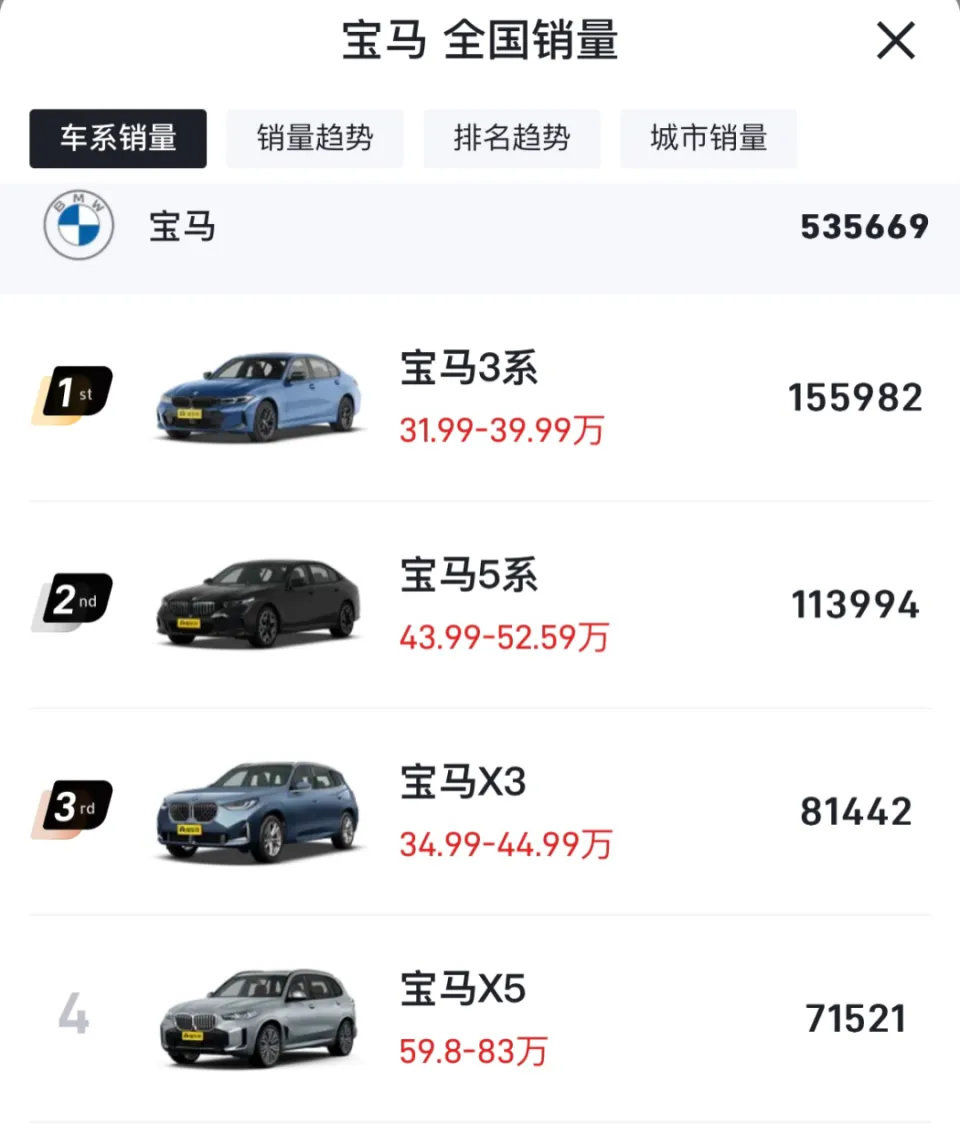
Task: Switch to the 排名趋势 tab
Action: tap(512, 139)
